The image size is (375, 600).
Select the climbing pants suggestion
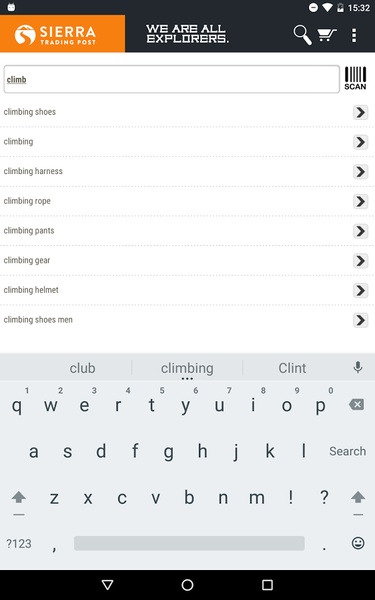188,231
